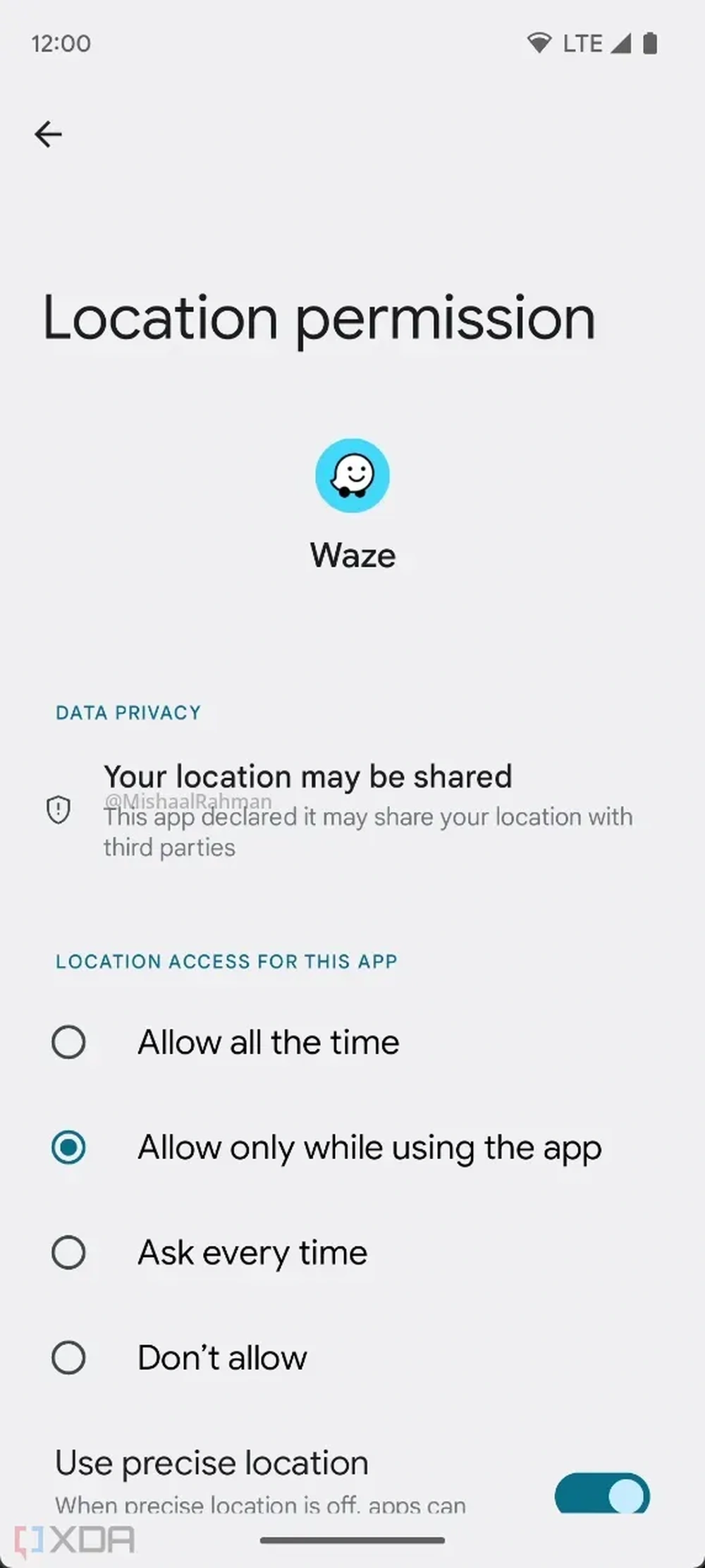Viewport: 705px width, 1568px height.
Task: Go back using the arrow icon
Action: (48, 134)
